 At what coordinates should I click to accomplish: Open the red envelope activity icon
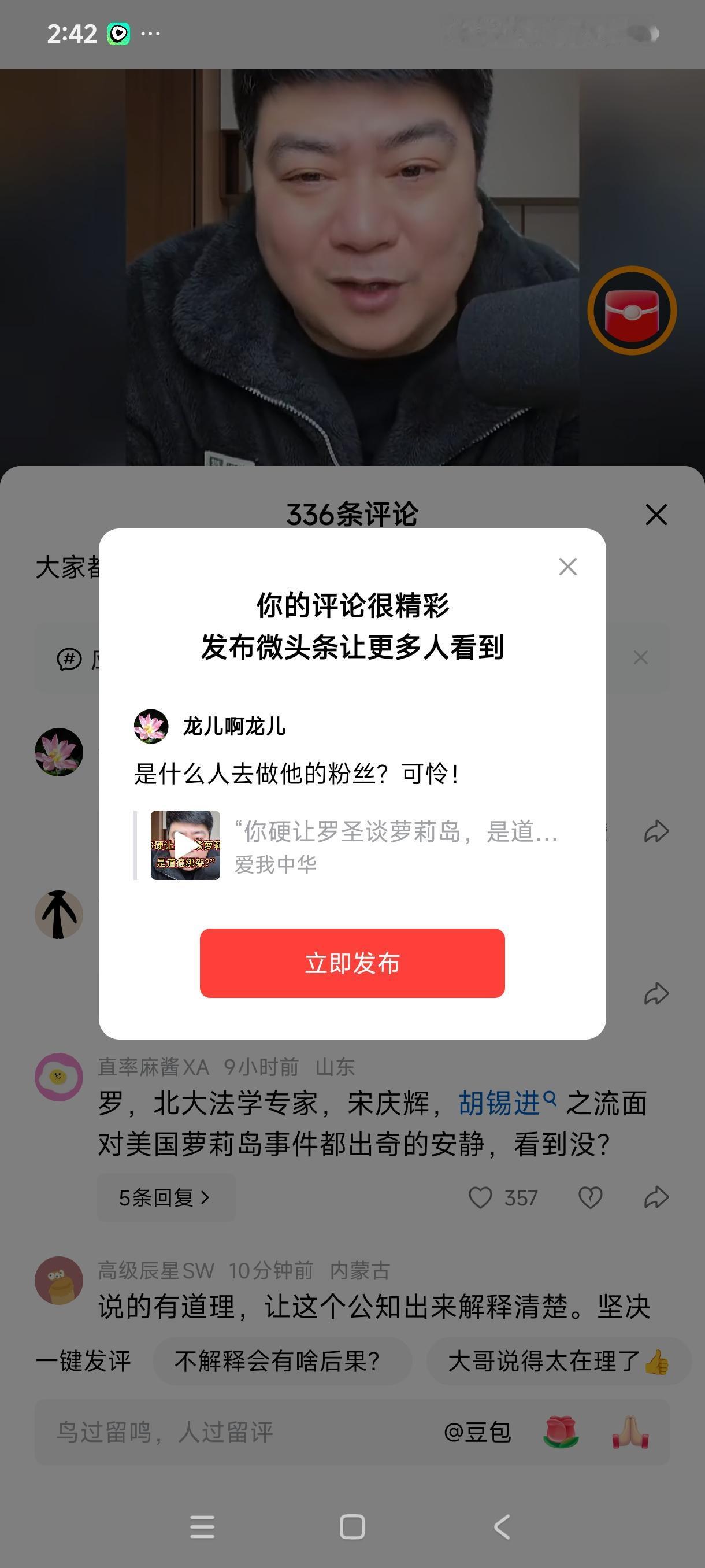pyautogui.click(x=633, y=311)
